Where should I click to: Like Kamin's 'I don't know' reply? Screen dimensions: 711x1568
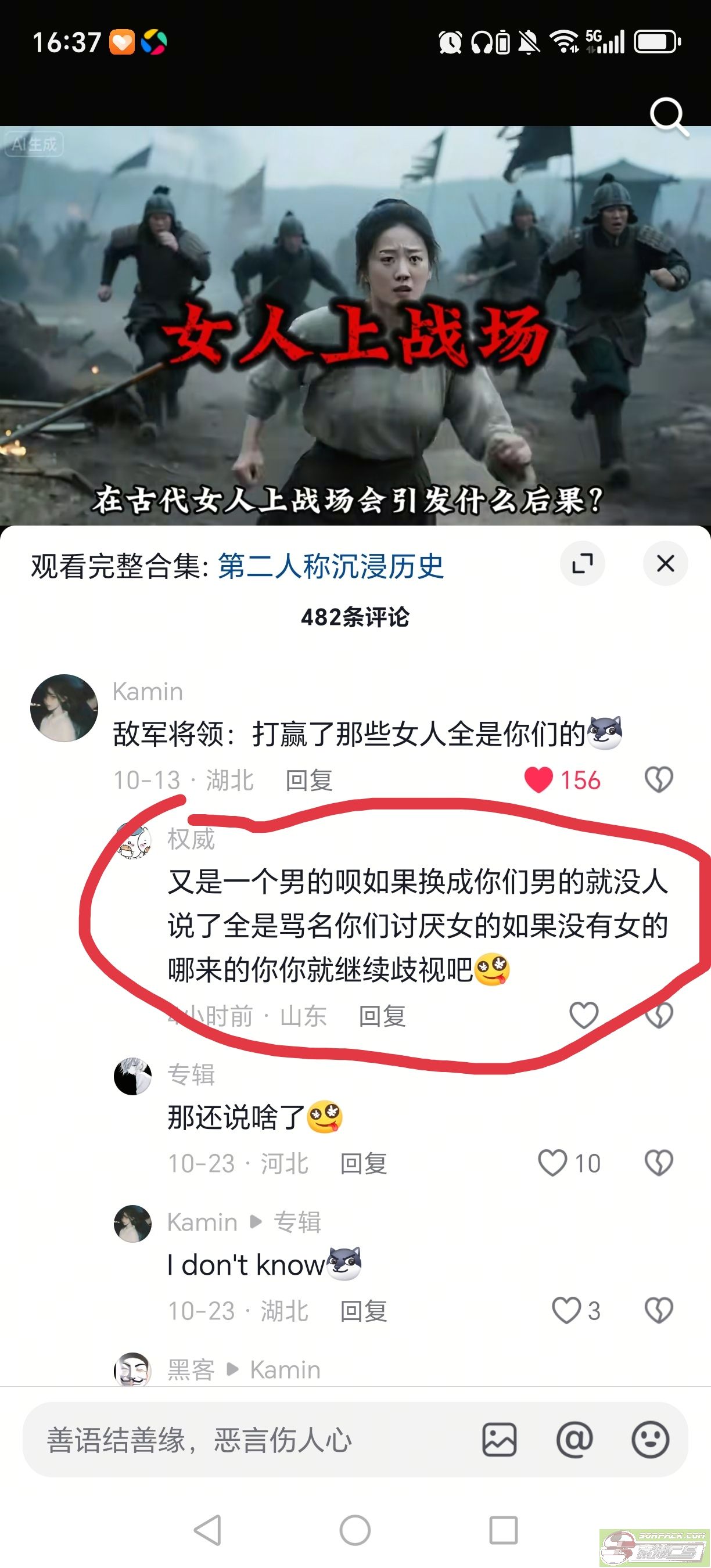tap(566, 1311)
